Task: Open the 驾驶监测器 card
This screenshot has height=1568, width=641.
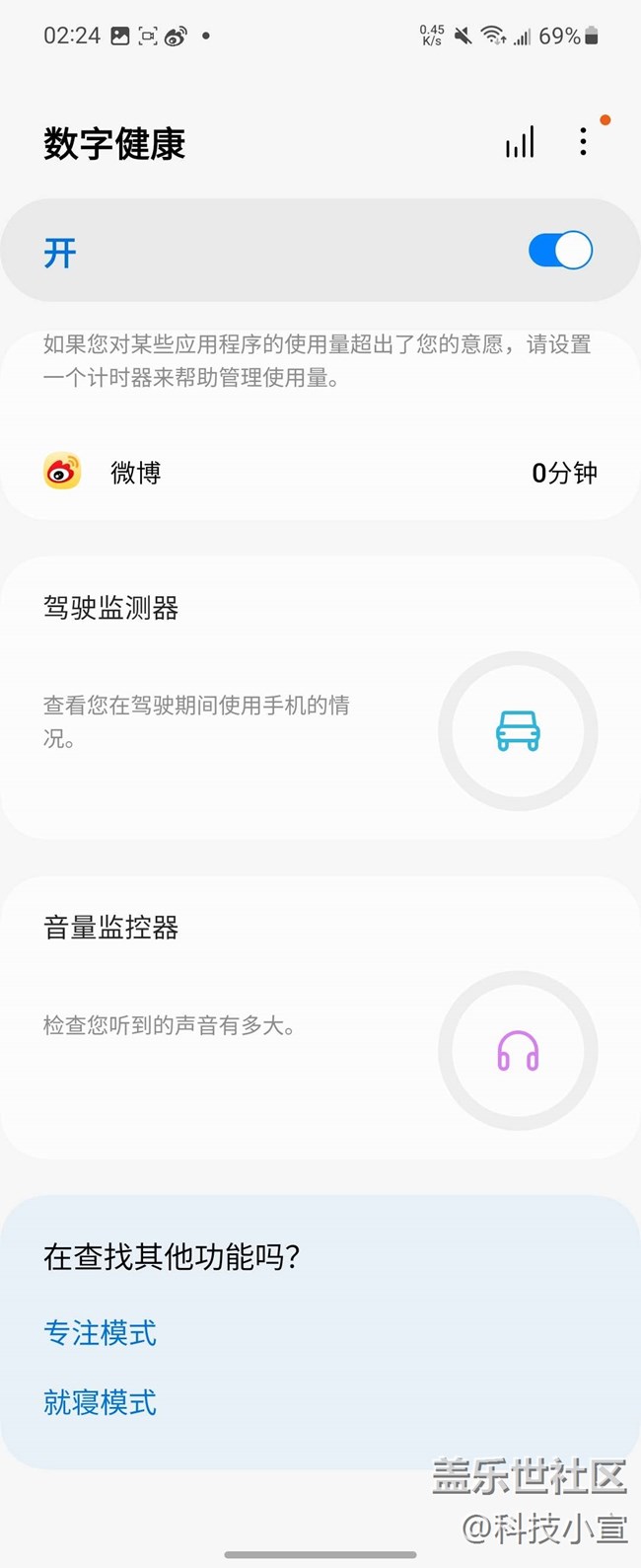Action: [320, 697]
